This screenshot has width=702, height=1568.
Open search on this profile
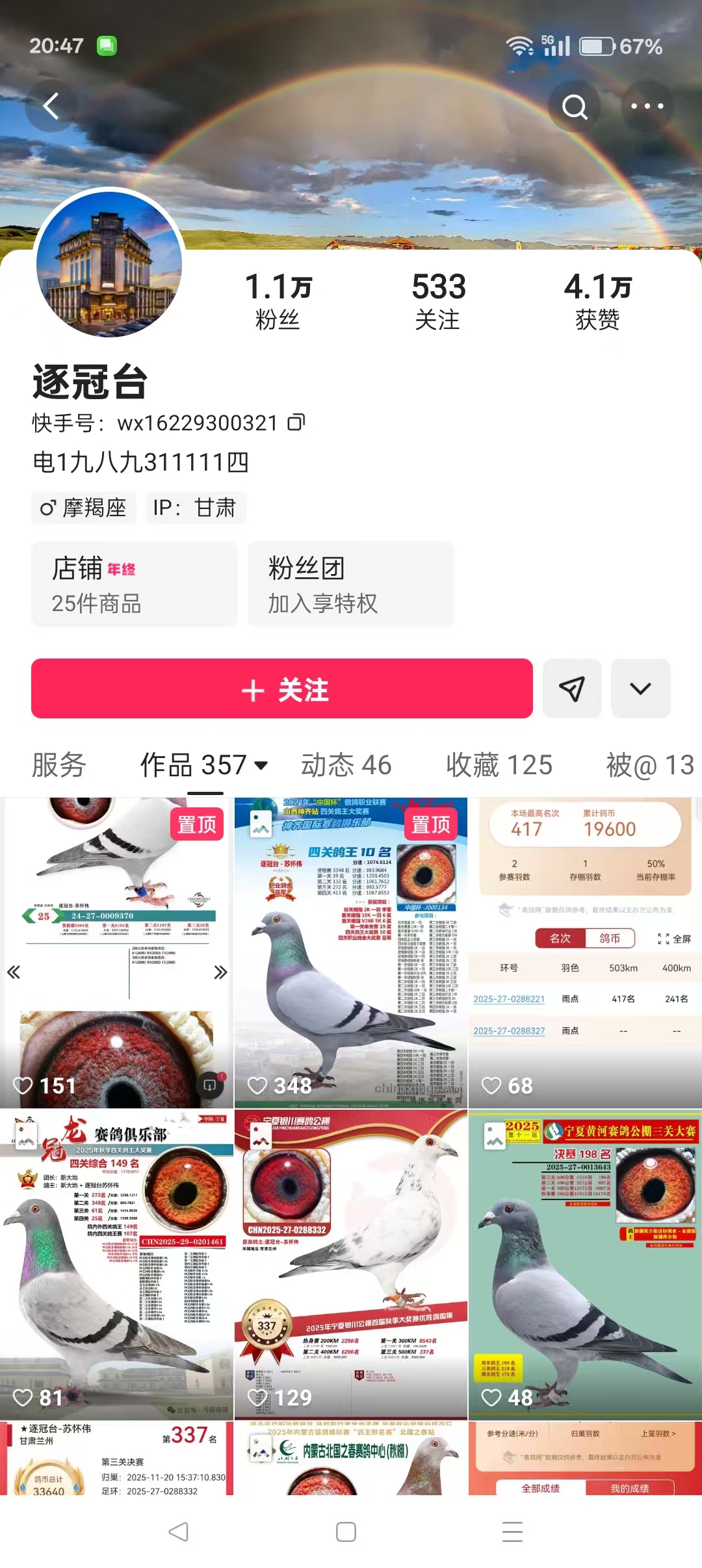pyautogui.click(x=574, y=106)
